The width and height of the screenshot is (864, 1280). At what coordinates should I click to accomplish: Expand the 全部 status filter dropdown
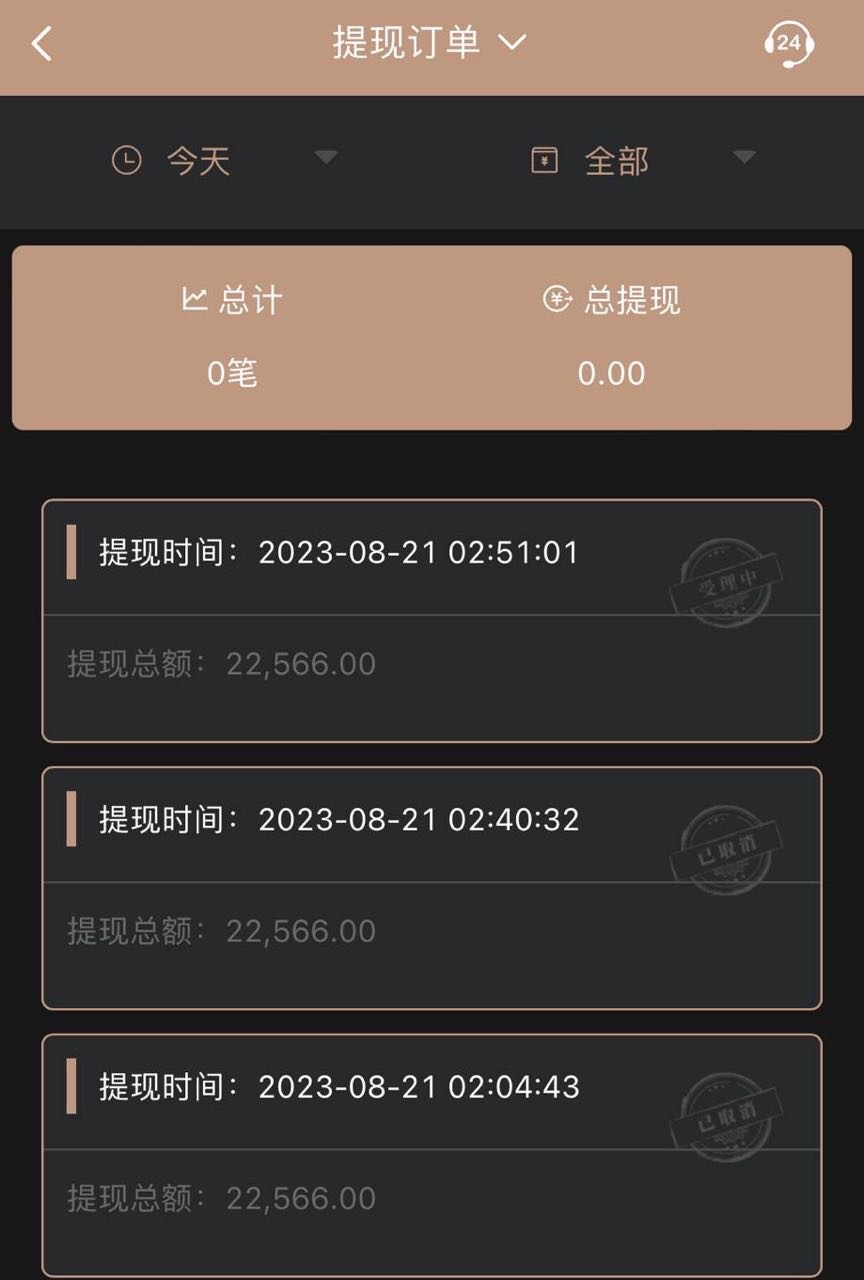(743, 159)
